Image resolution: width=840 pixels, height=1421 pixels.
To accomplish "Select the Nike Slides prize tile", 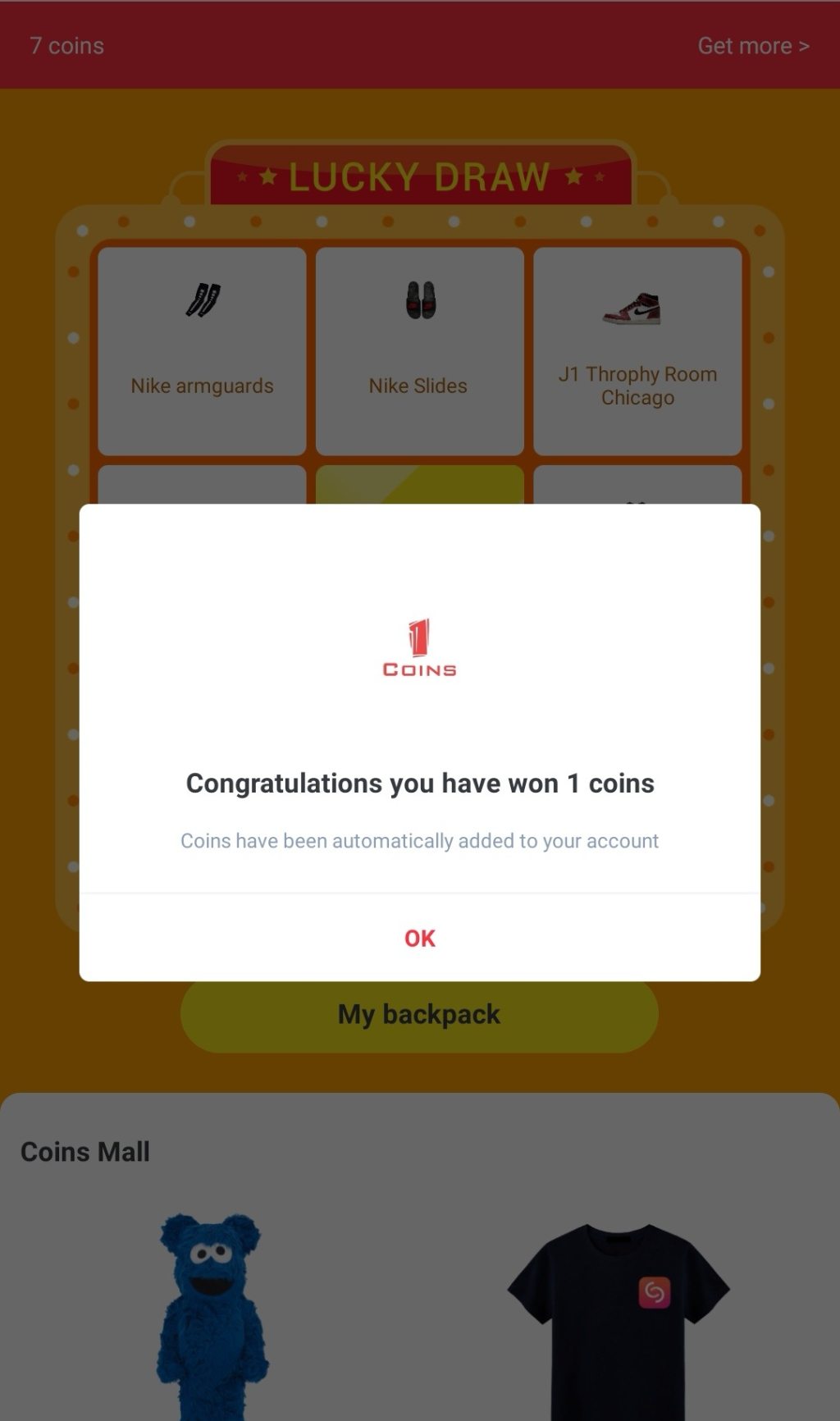I will pos(419,351).
